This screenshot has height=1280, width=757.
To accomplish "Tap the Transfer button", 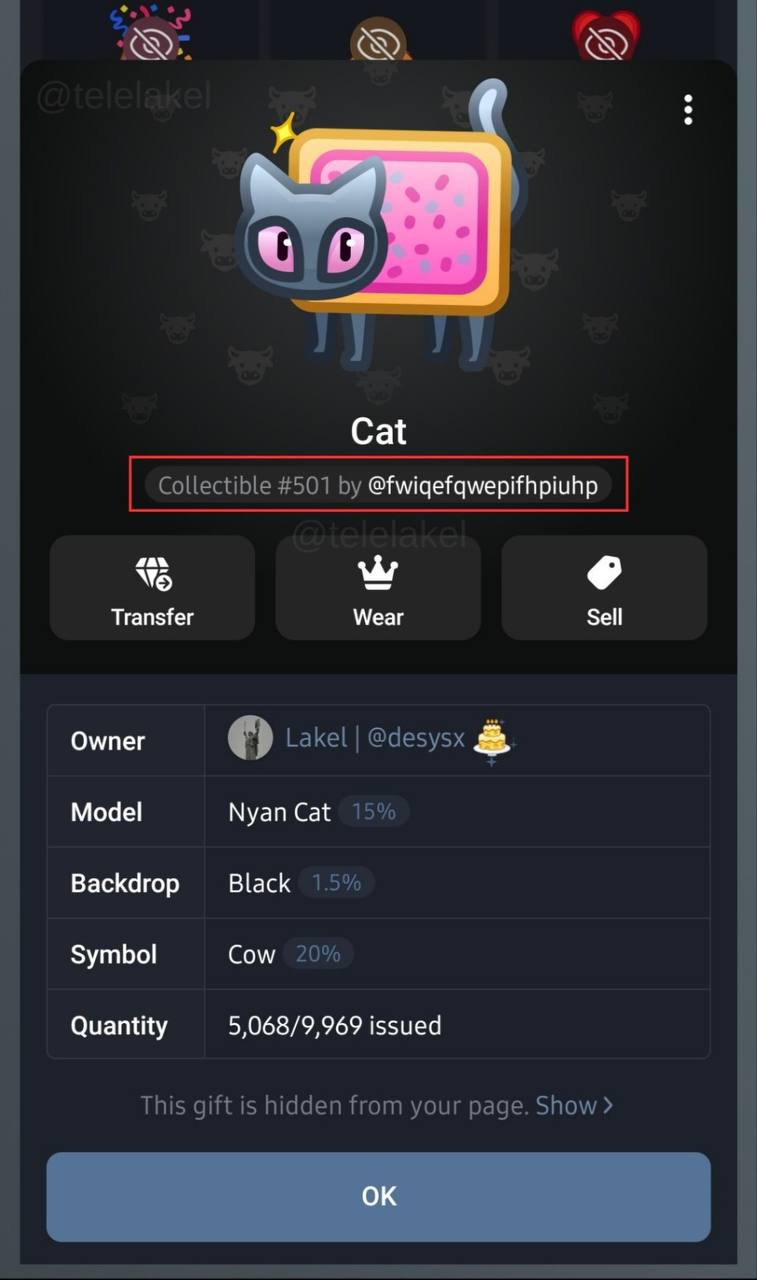I will click(152, 588).
